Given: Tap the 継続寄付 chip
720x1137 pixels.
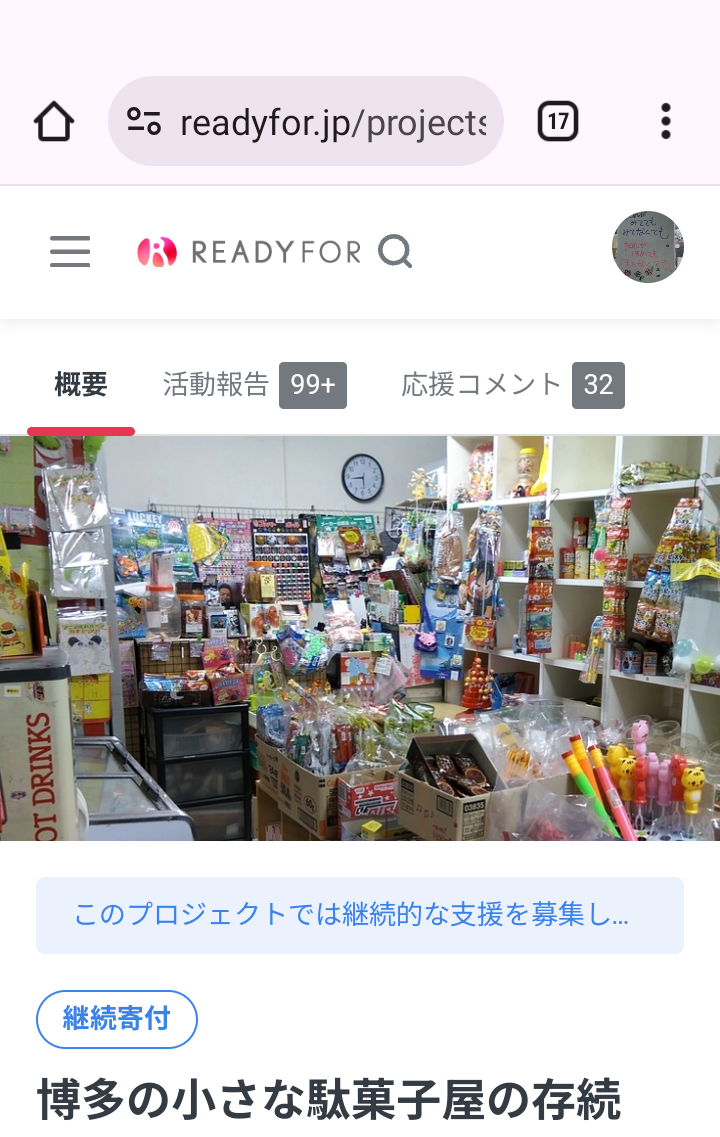Looking at the screenshot, I should pyautogui.click(x=117, y=1019).
